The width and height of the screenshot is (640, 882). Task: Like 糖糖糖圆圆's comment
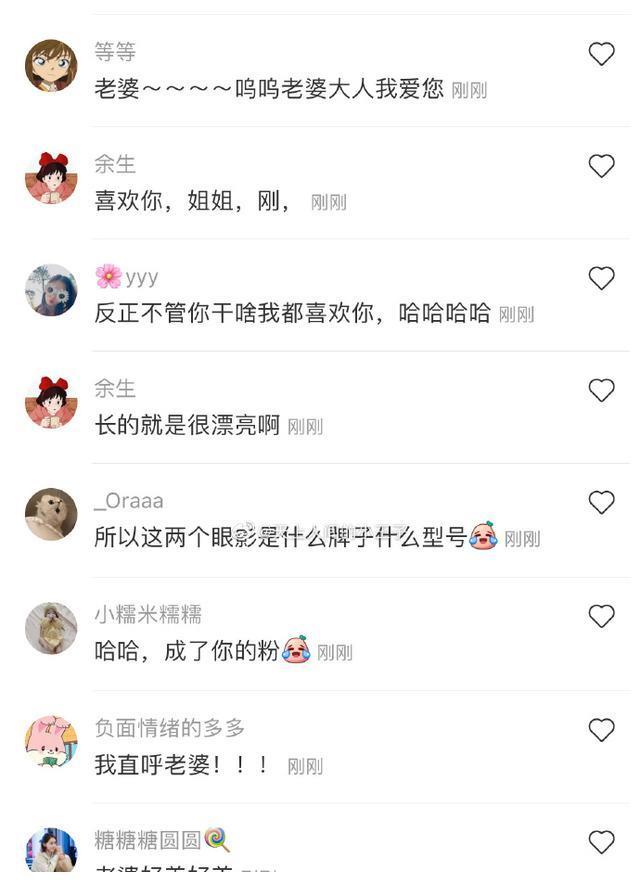(x=601, y=842)
